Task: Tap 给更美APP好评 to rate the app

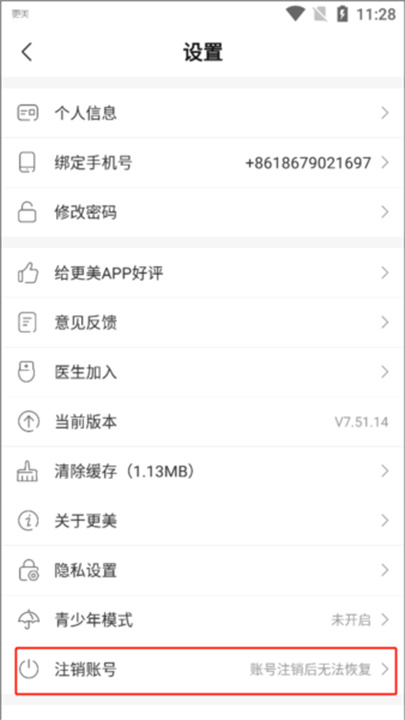Action: tap(202, 273)
